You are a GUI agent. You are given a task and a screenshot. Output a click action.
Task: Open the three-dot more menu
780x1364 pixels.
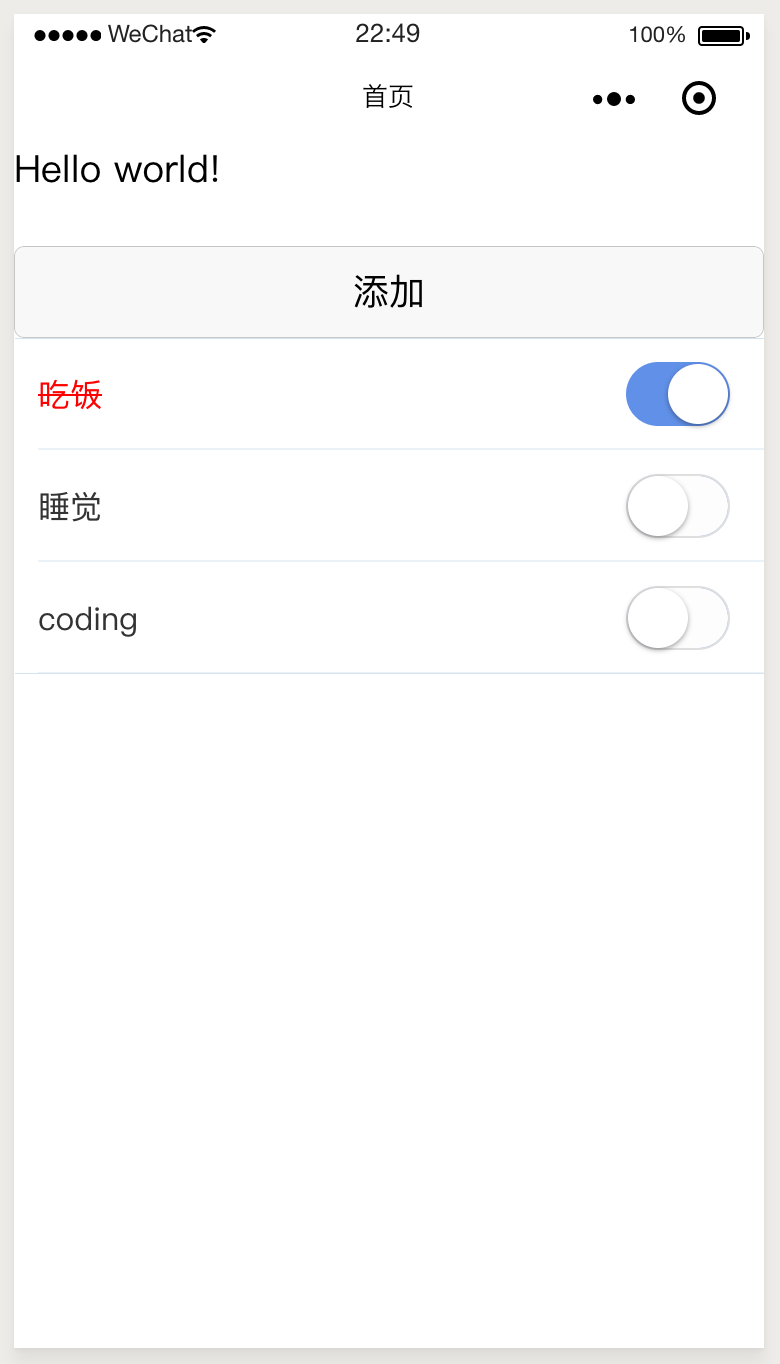[614, 99]
